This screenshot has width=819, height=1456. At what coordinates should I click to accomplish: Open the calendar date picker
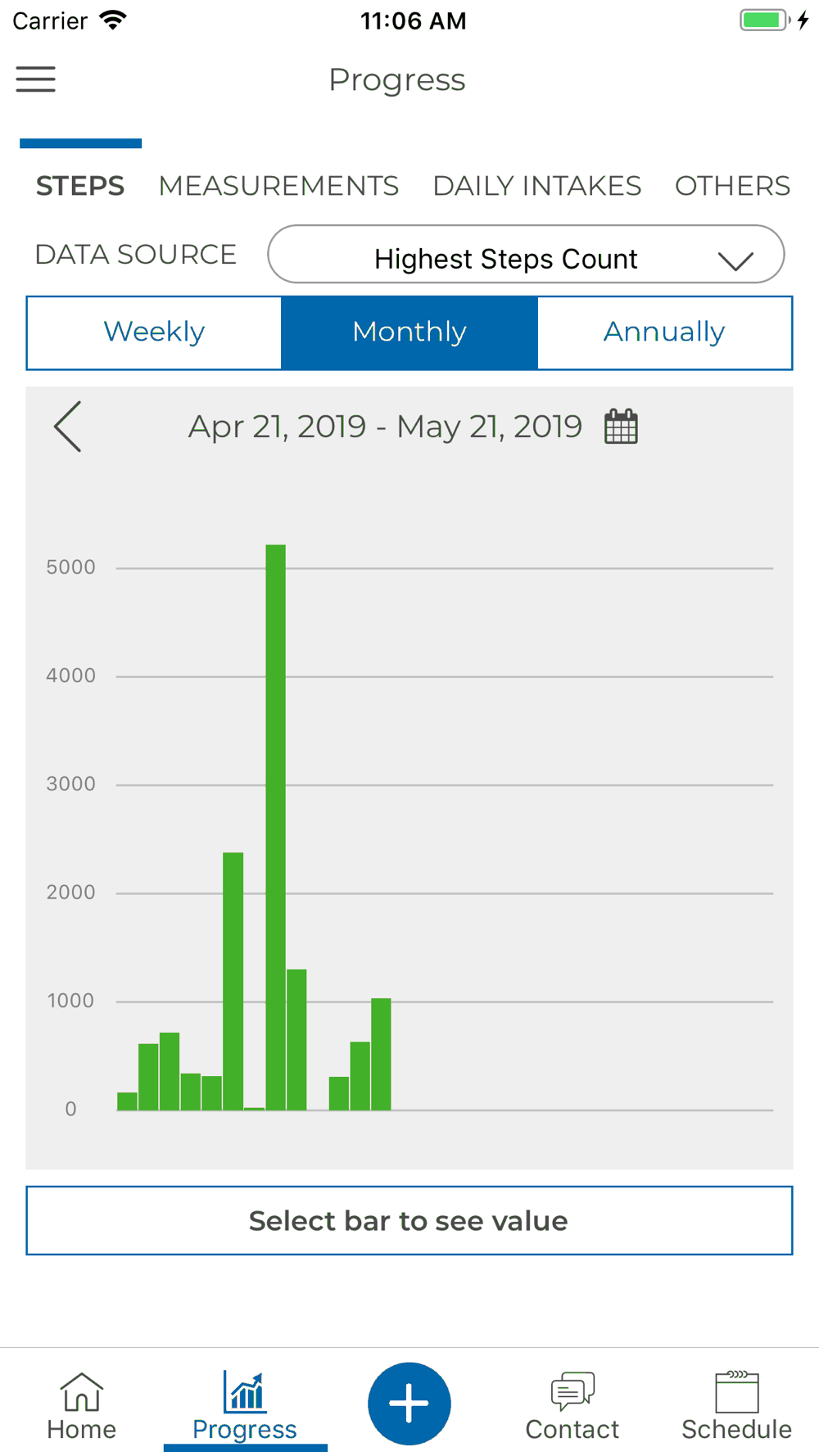(x=621, y=427)
